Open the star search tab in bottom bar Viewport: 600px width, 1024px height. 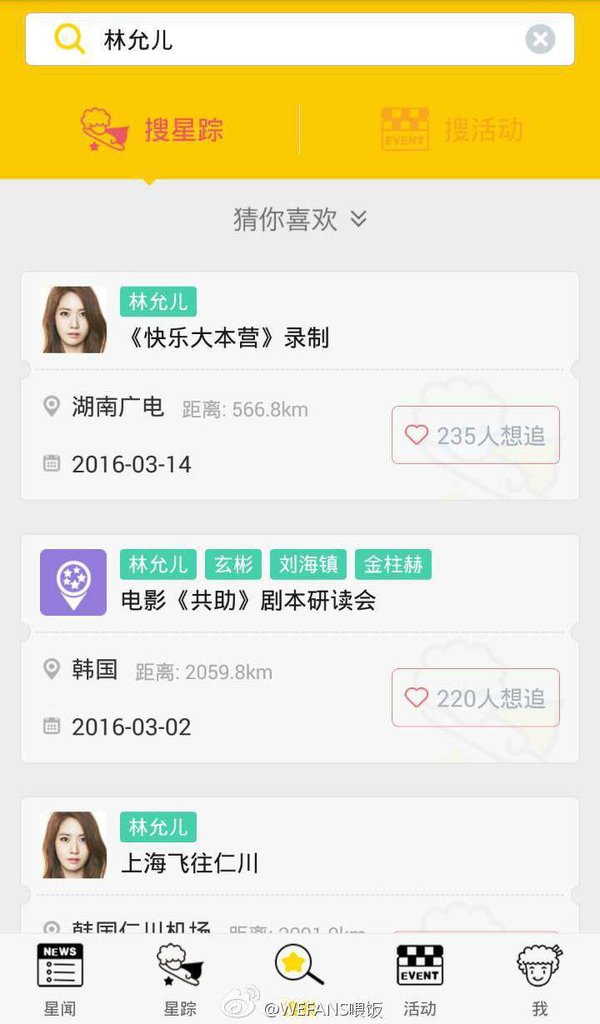pos(299,970)
